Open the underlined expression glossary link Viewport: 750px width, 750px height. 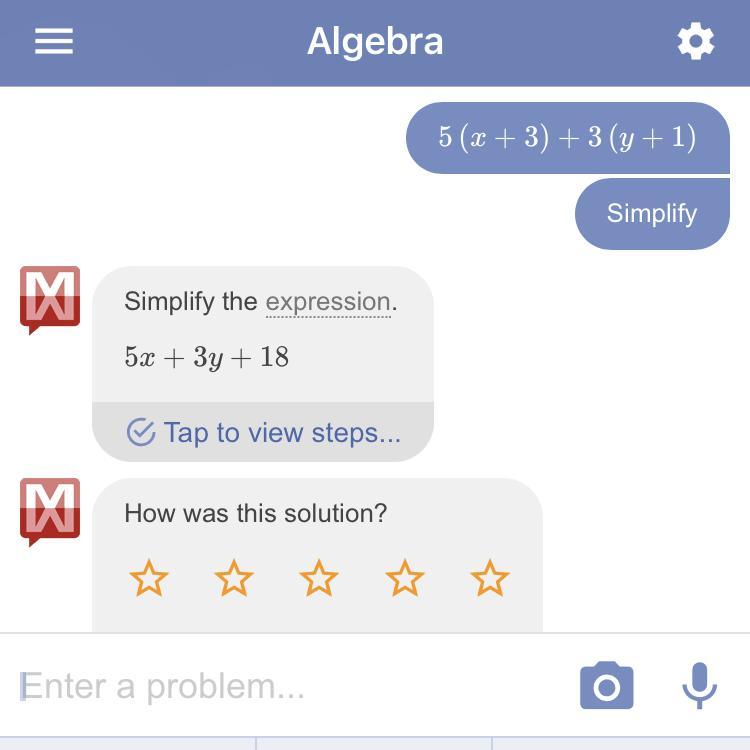tap(328, 302)
